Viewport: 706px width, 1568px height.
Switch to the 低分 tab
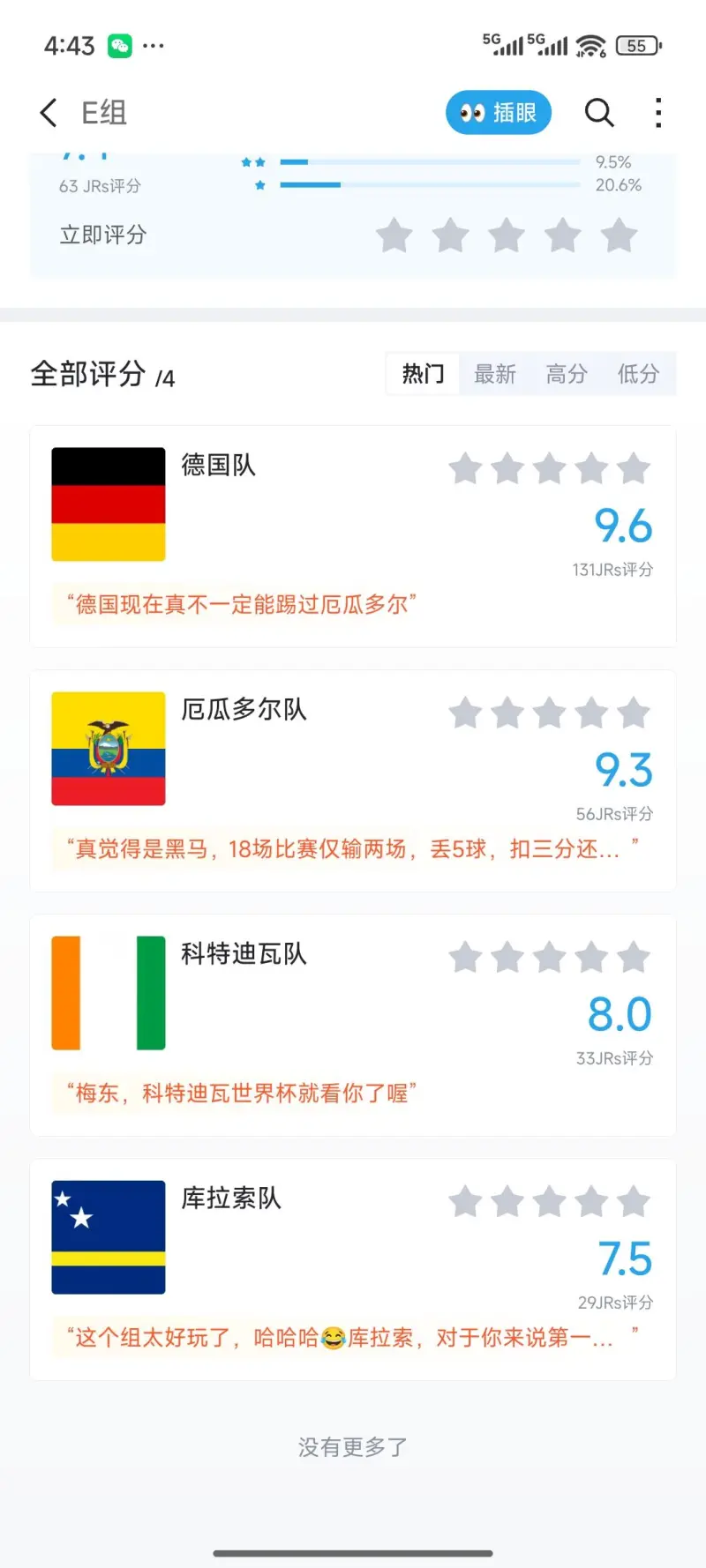(638, 374)
